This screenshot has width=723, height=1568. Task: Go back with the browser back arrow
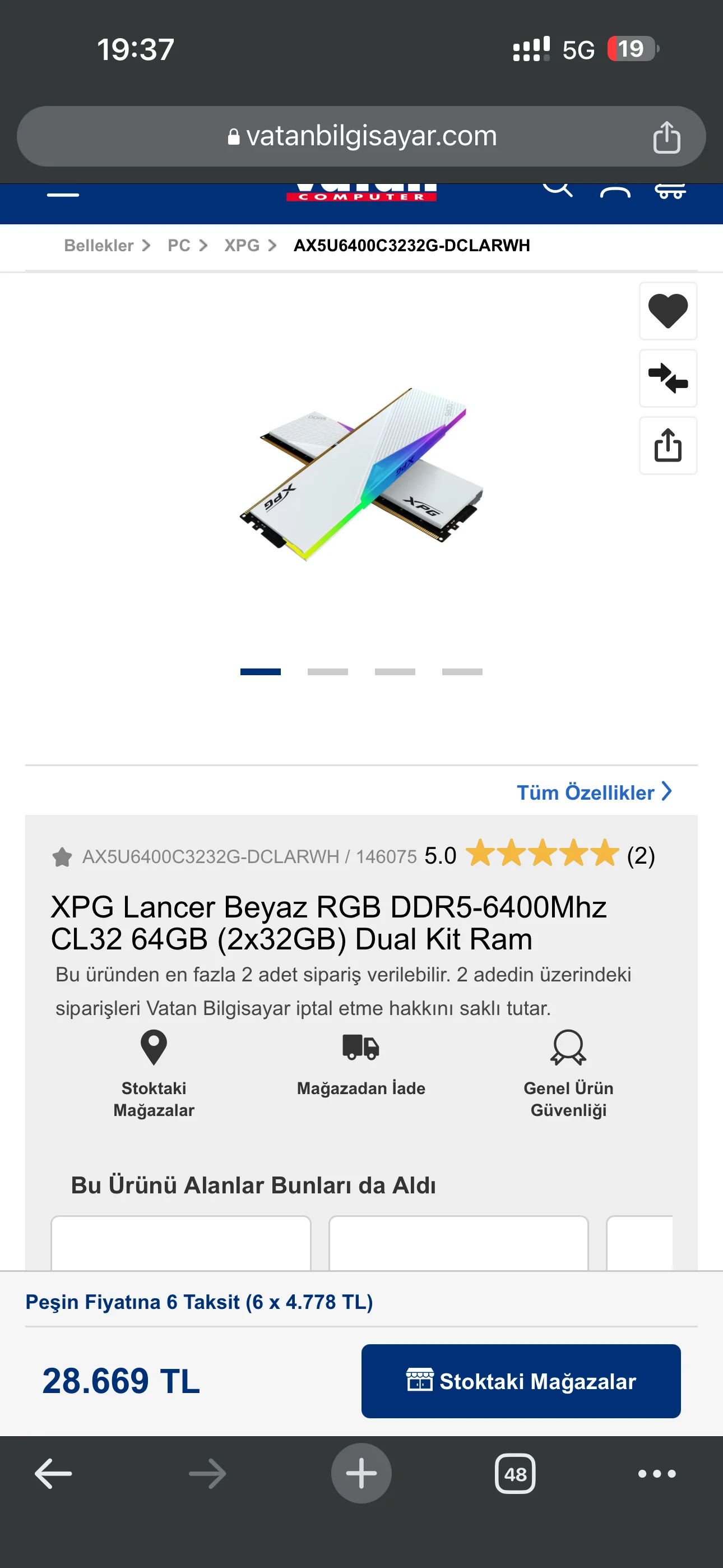(54, 1474)
